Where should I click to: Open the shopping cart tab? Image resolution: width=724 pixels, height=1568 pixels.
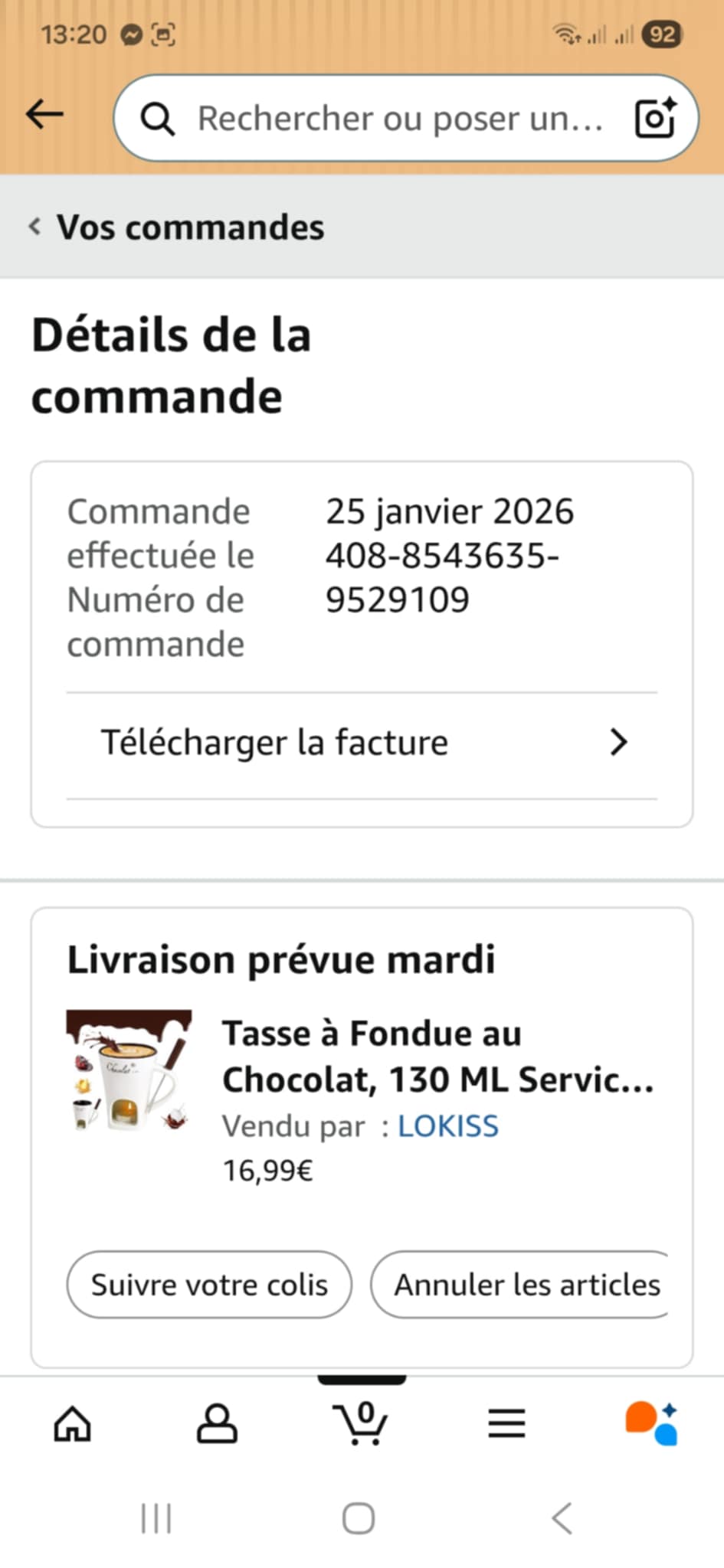[x=361, y=1424]
